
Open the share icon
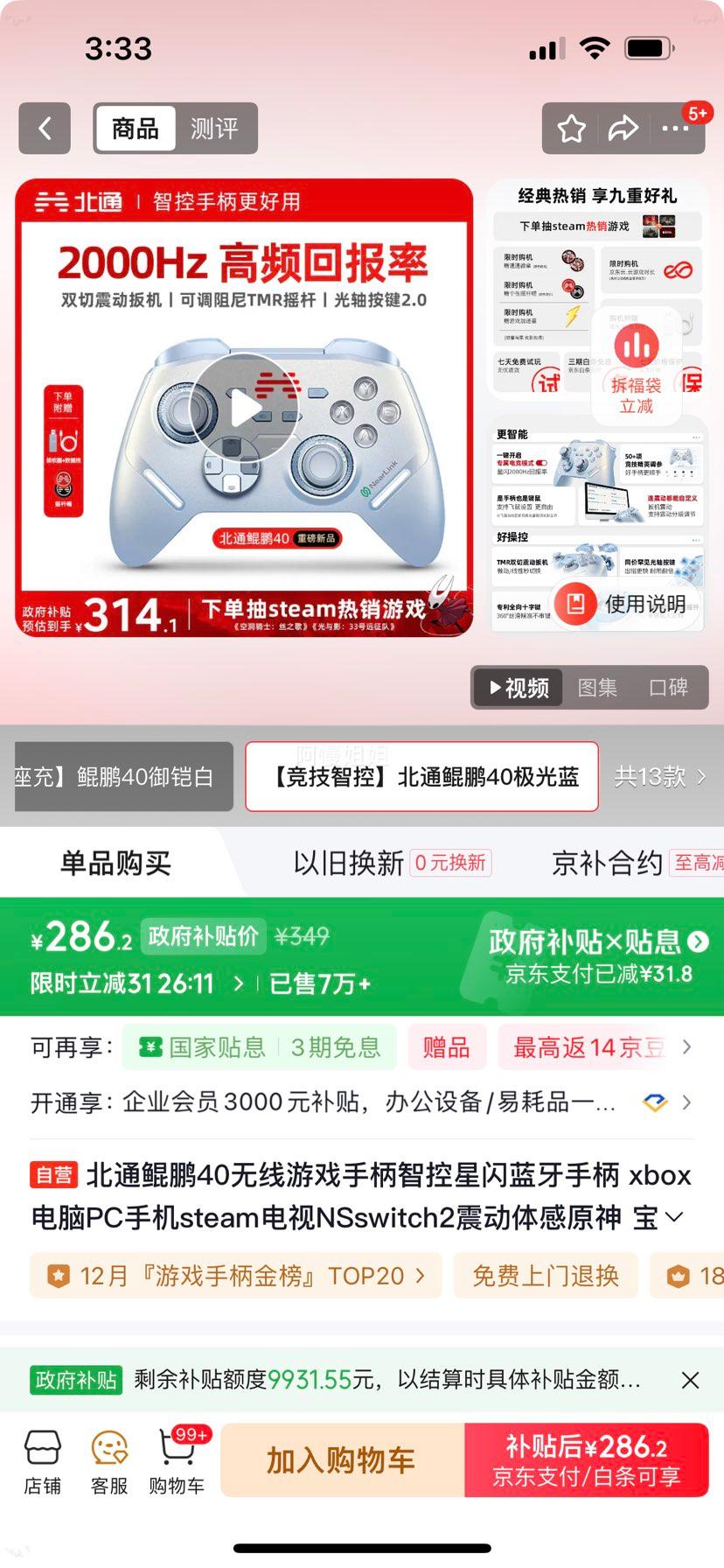(x=623, y=129)
